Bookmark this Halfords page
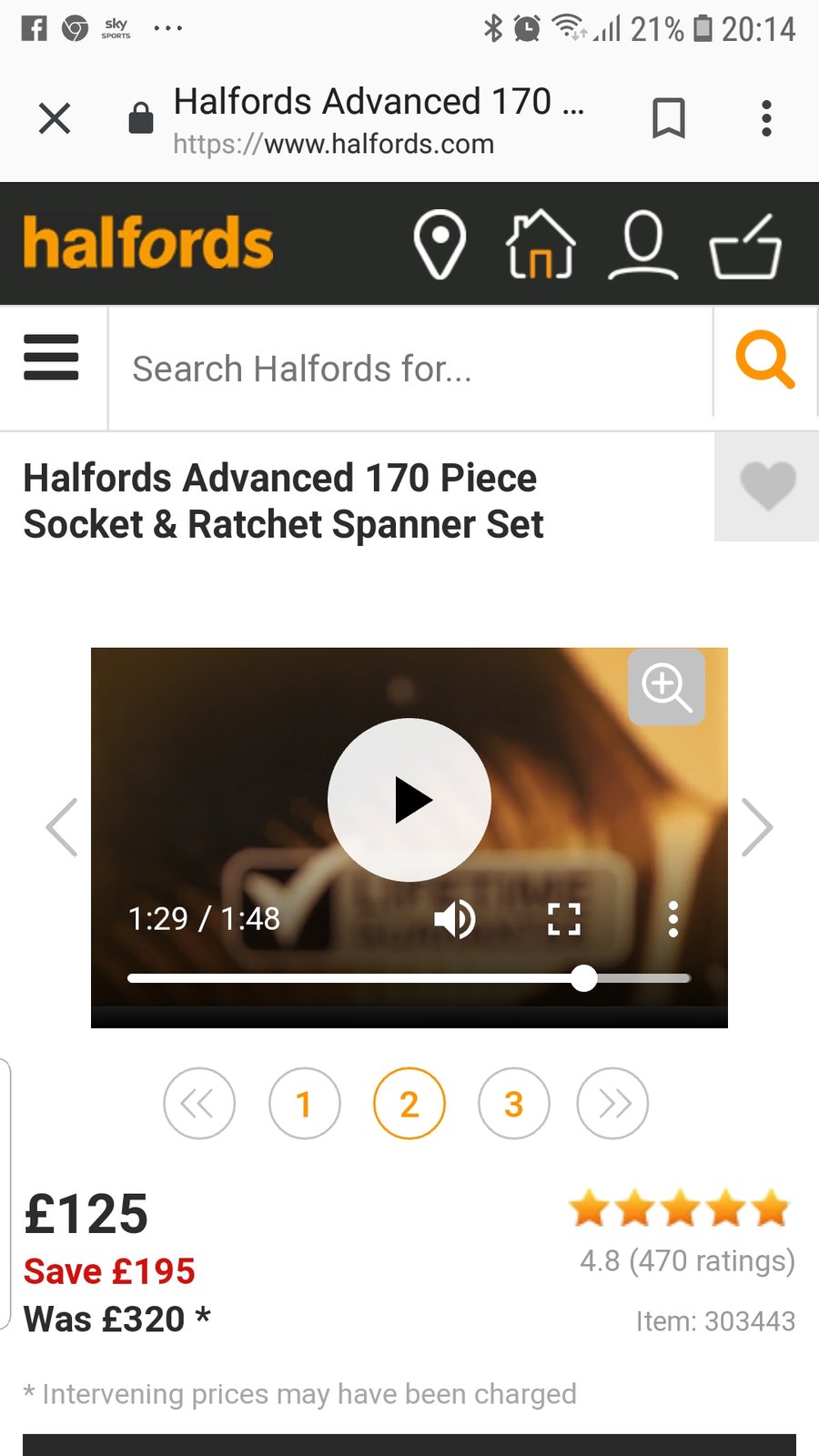 pos(669,118)
